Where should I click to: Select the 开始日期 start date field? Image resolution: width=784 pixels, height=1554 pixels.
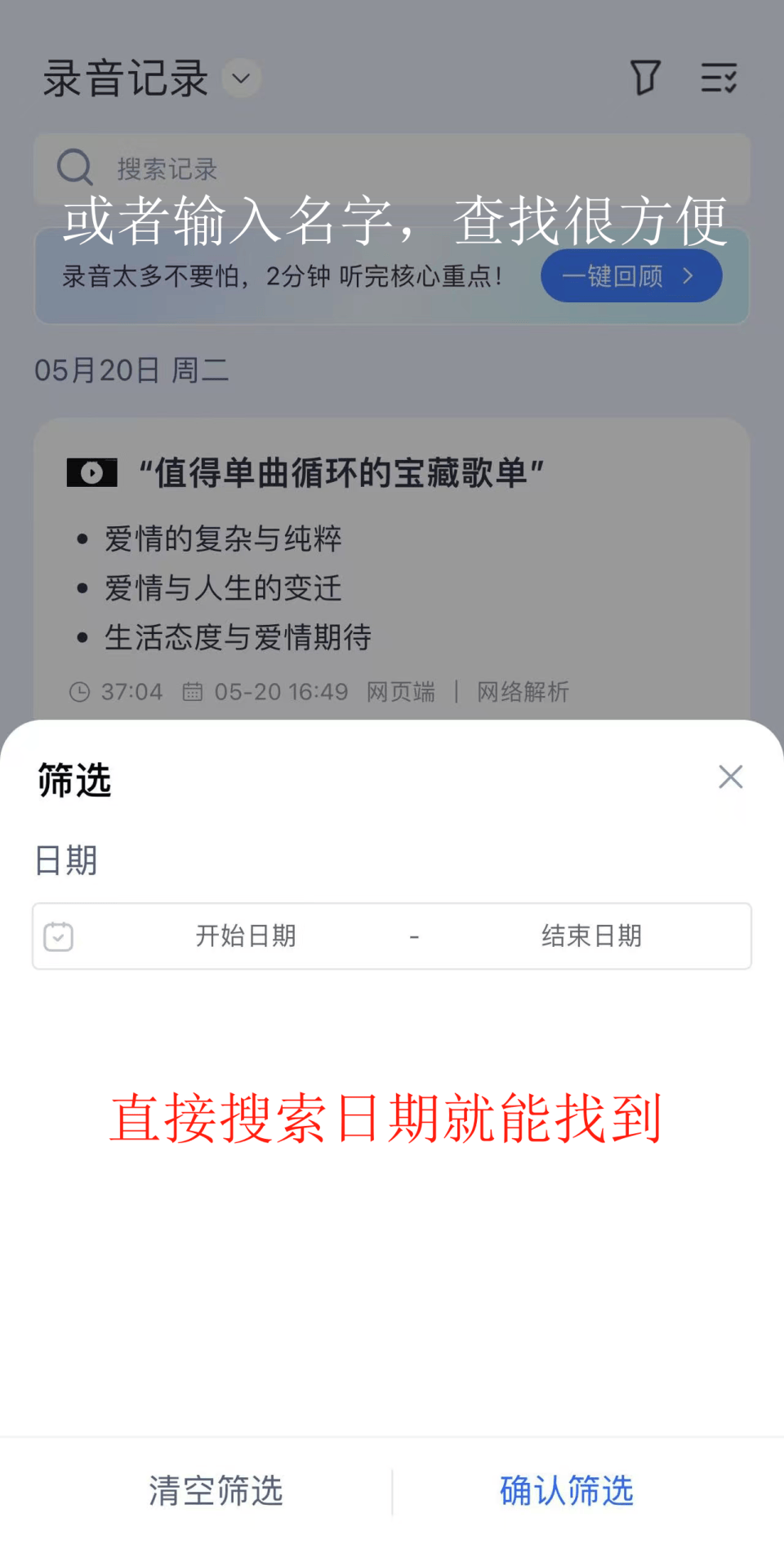click(245, 936)
